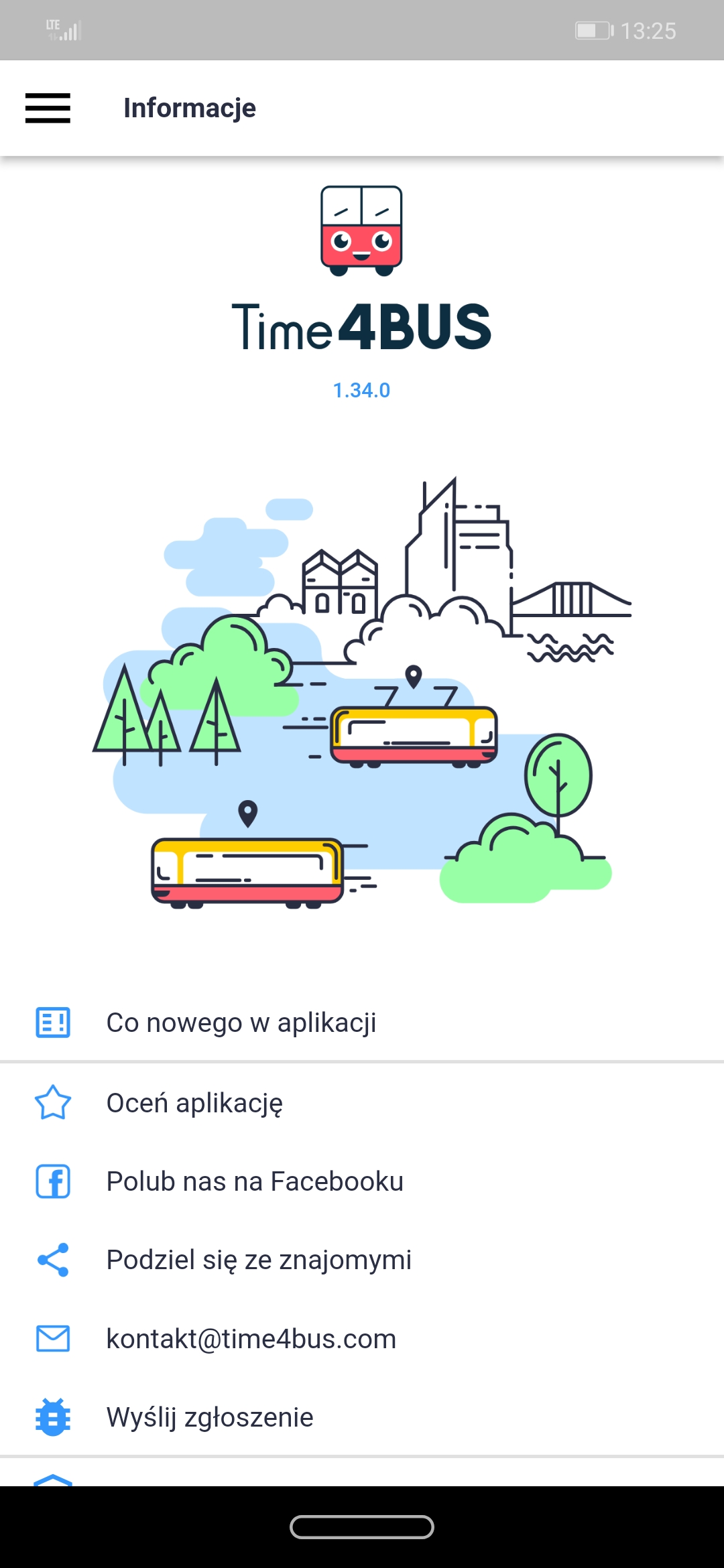Select Oceń aplikację to rate app
Screen dimensions: 724x1568
362,1102
